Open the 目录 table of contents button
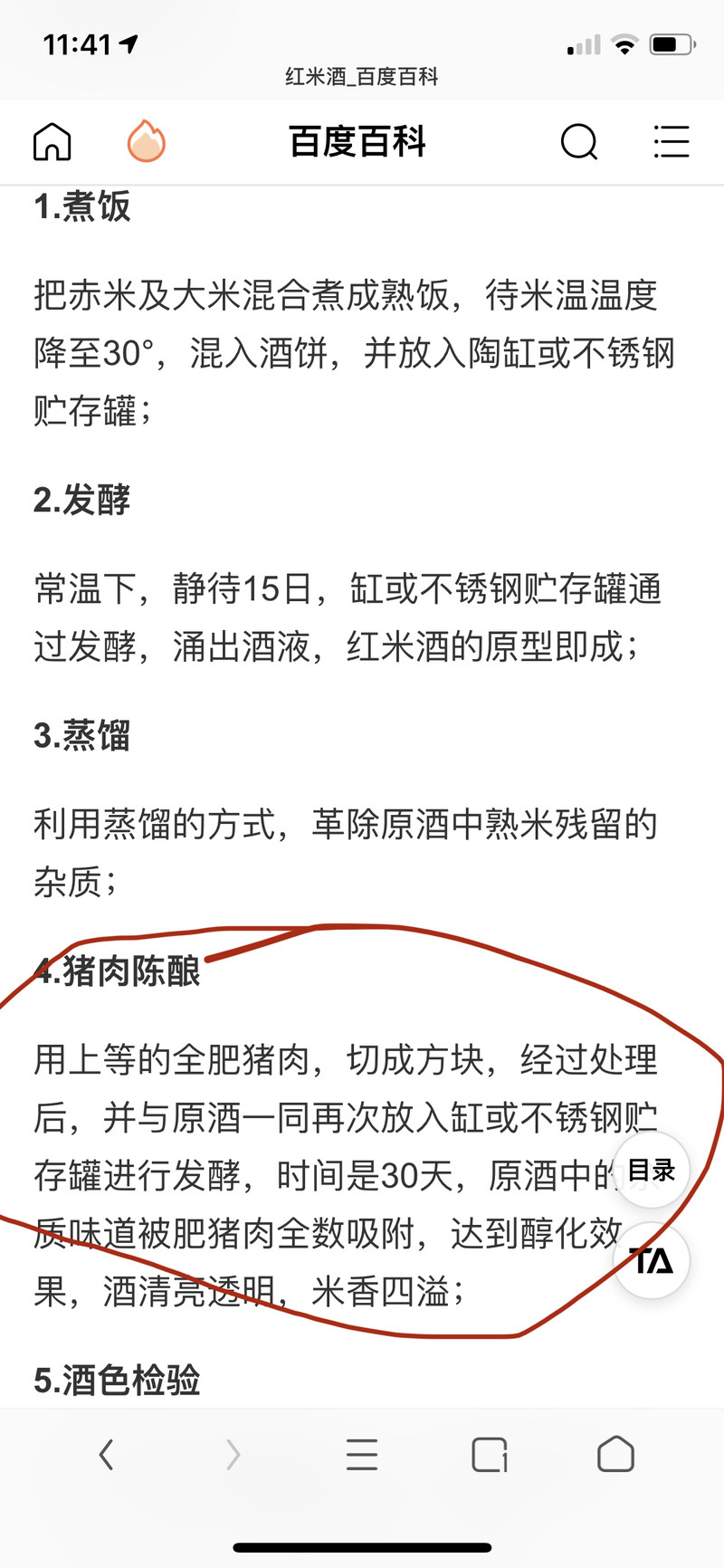 pos(652,1170)
